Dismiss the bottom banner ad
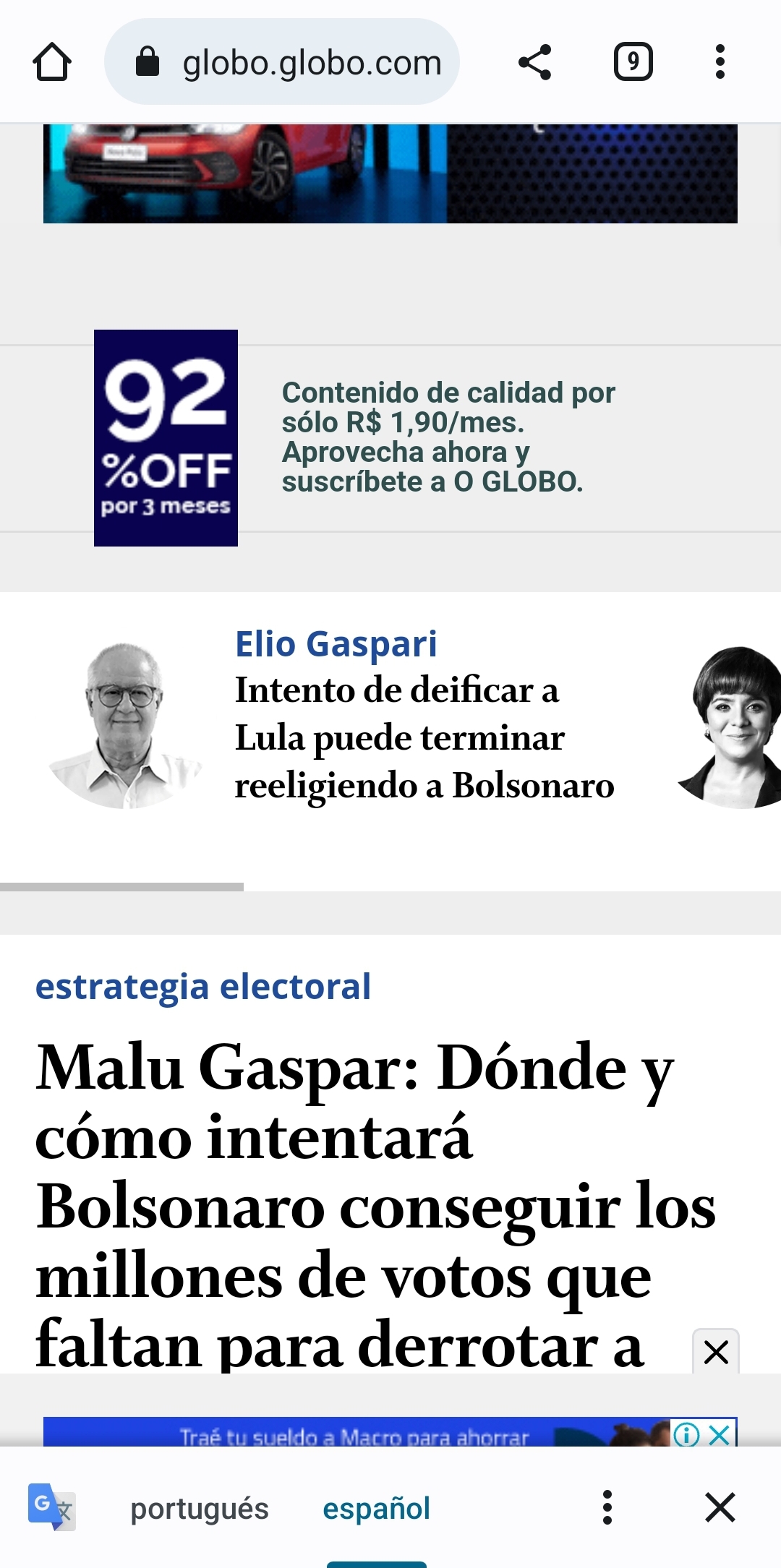Viewport: 781px width, 1568px height. pyautogui.click(x=715, y=1352)
